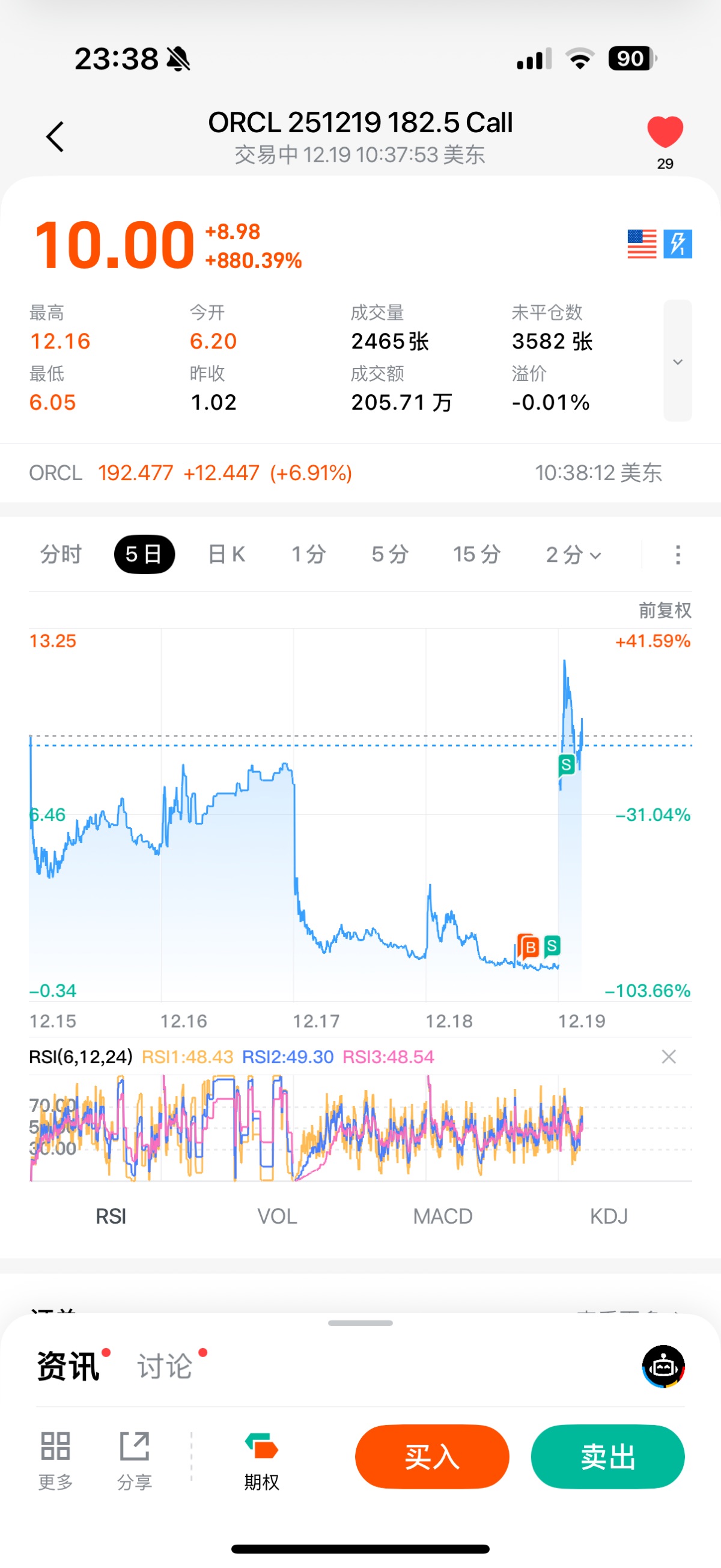
Task: Tap 买入 to buy this option
Action: [432, 1457]
